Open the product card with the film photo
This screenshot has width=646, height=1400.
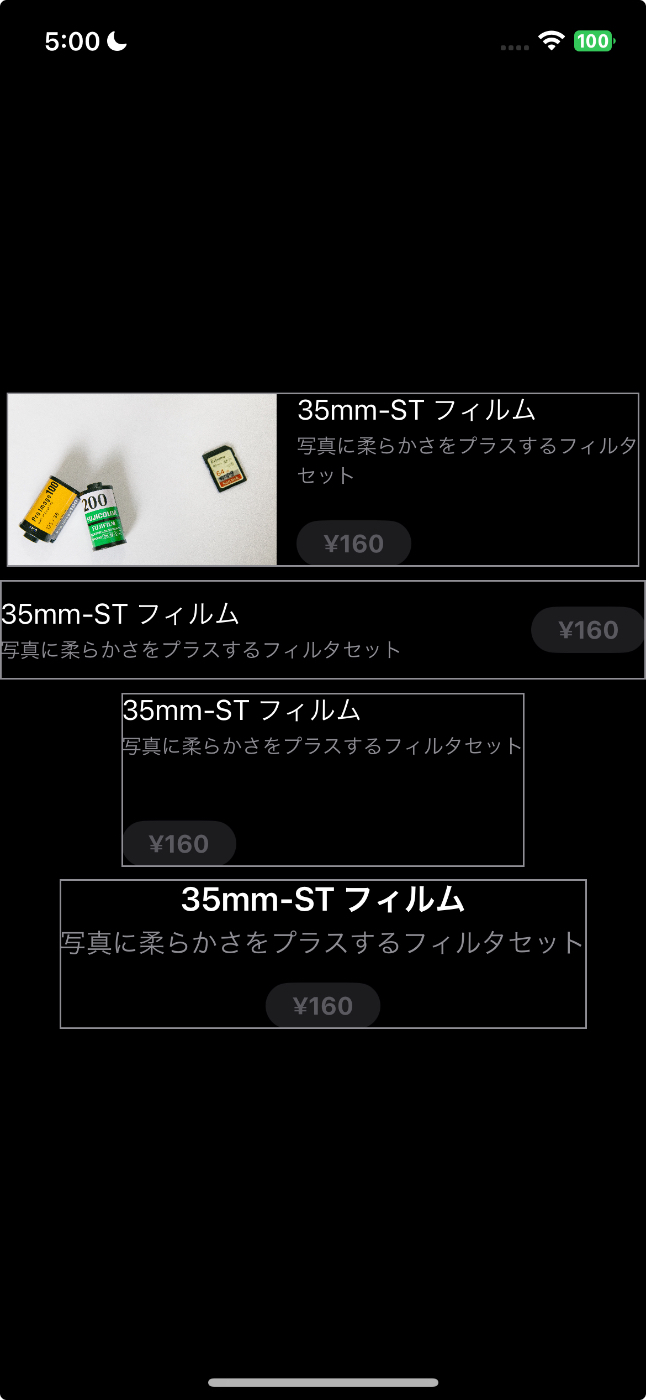click(x=323, y=480)
